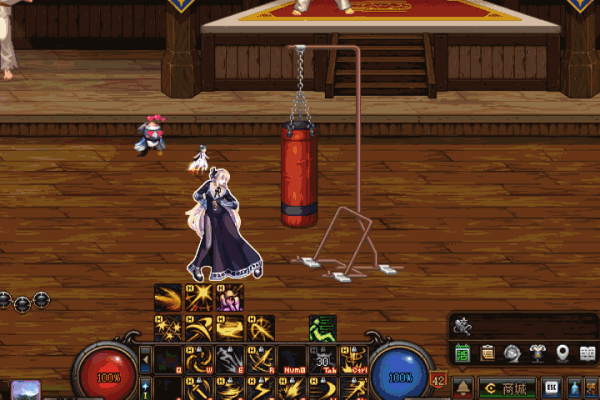Viewport: 600px width, 400px height.
Task: Open the silver medal icon
Action: [512, 353]
